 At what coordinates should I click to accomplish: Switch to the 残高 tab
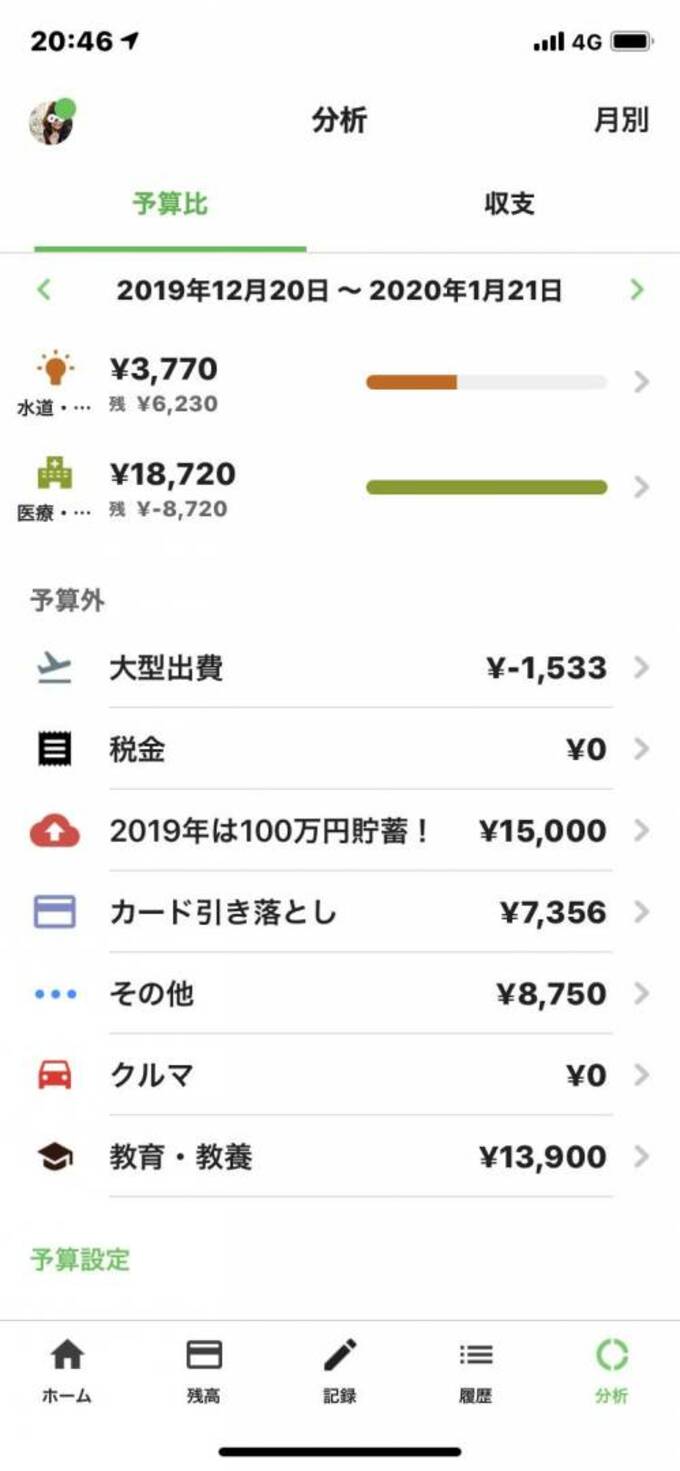(204, 1372)
